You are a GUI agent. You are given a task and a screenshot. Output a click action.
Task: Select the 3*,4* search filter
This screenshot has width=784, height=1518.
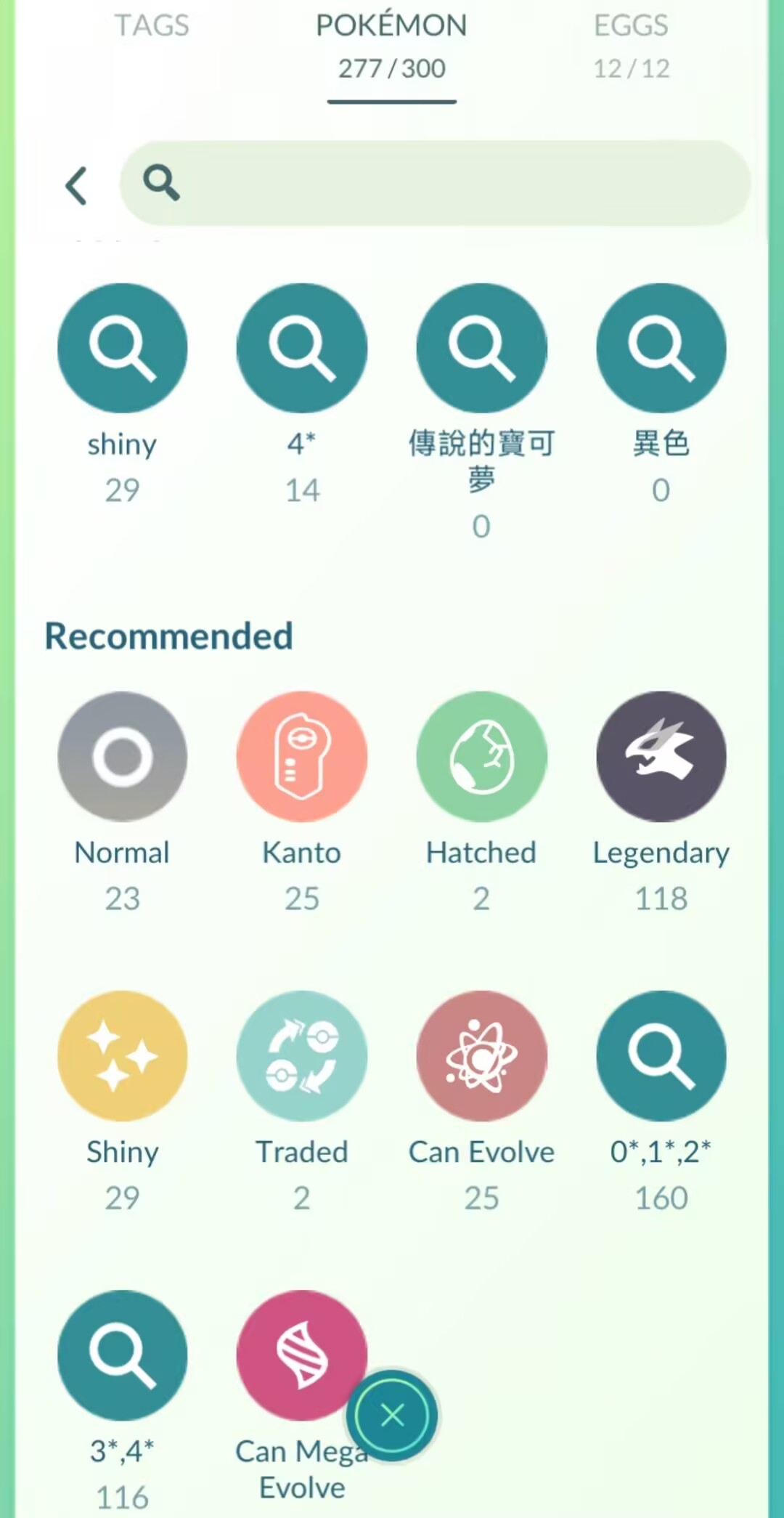pos(122,1355)
